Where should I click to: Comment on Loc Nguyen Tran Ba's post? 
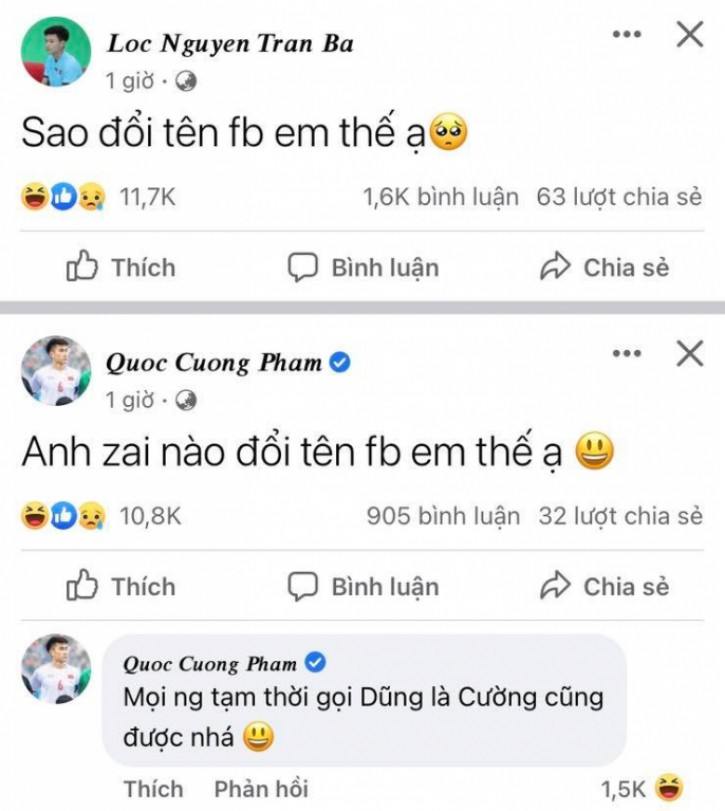pos(363,268)
